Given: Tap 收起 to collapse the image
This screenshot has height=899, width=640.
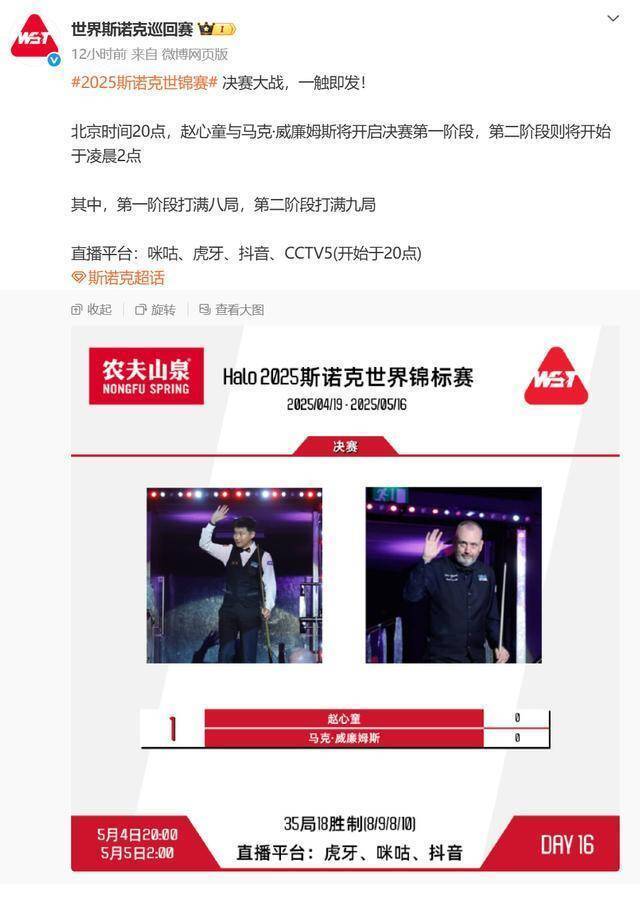Looking at the screenshot, I should (x=92, y=310).
